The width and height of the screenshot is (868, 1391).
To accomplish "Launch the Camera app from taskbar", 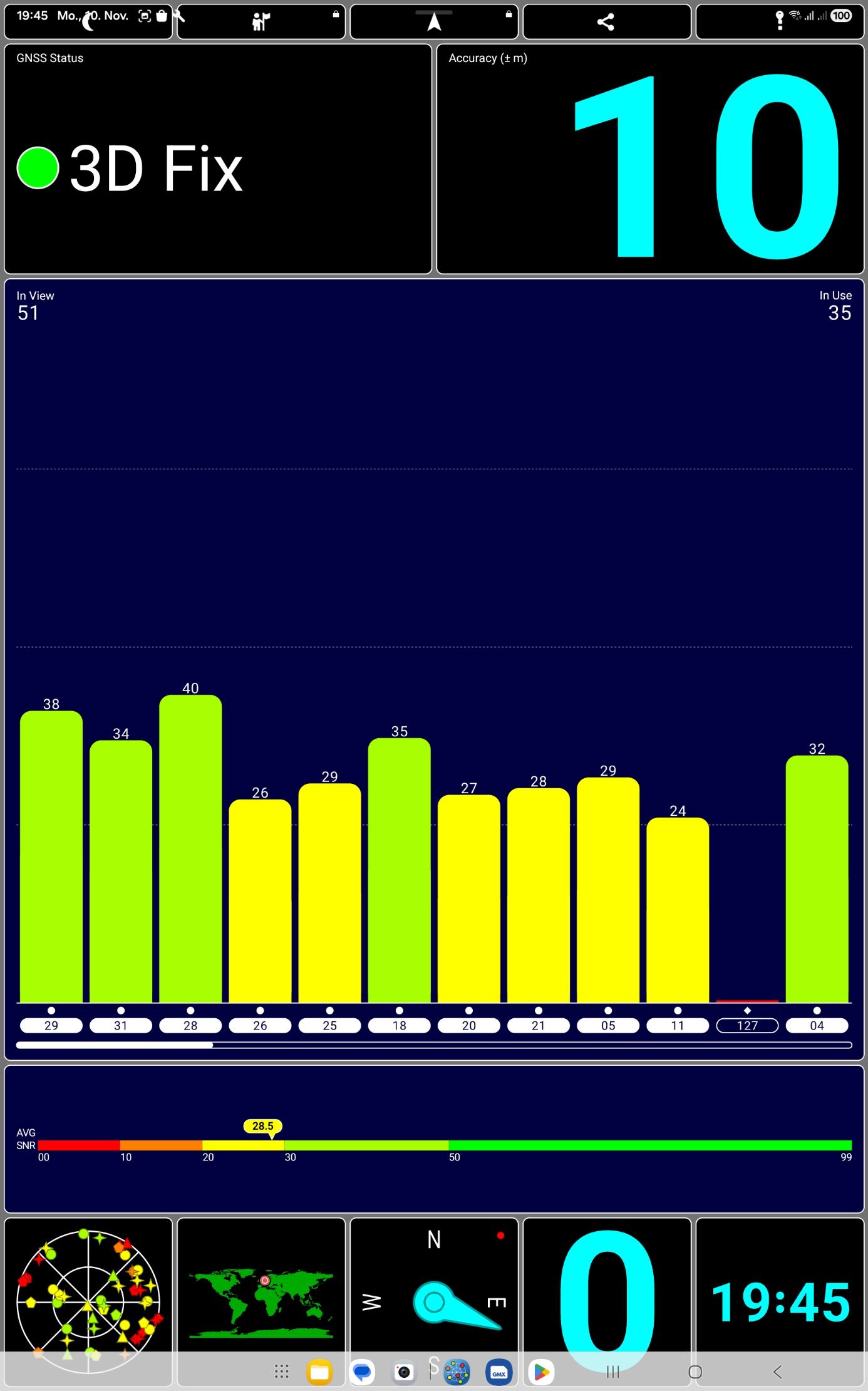I will tap(404, 1372).
